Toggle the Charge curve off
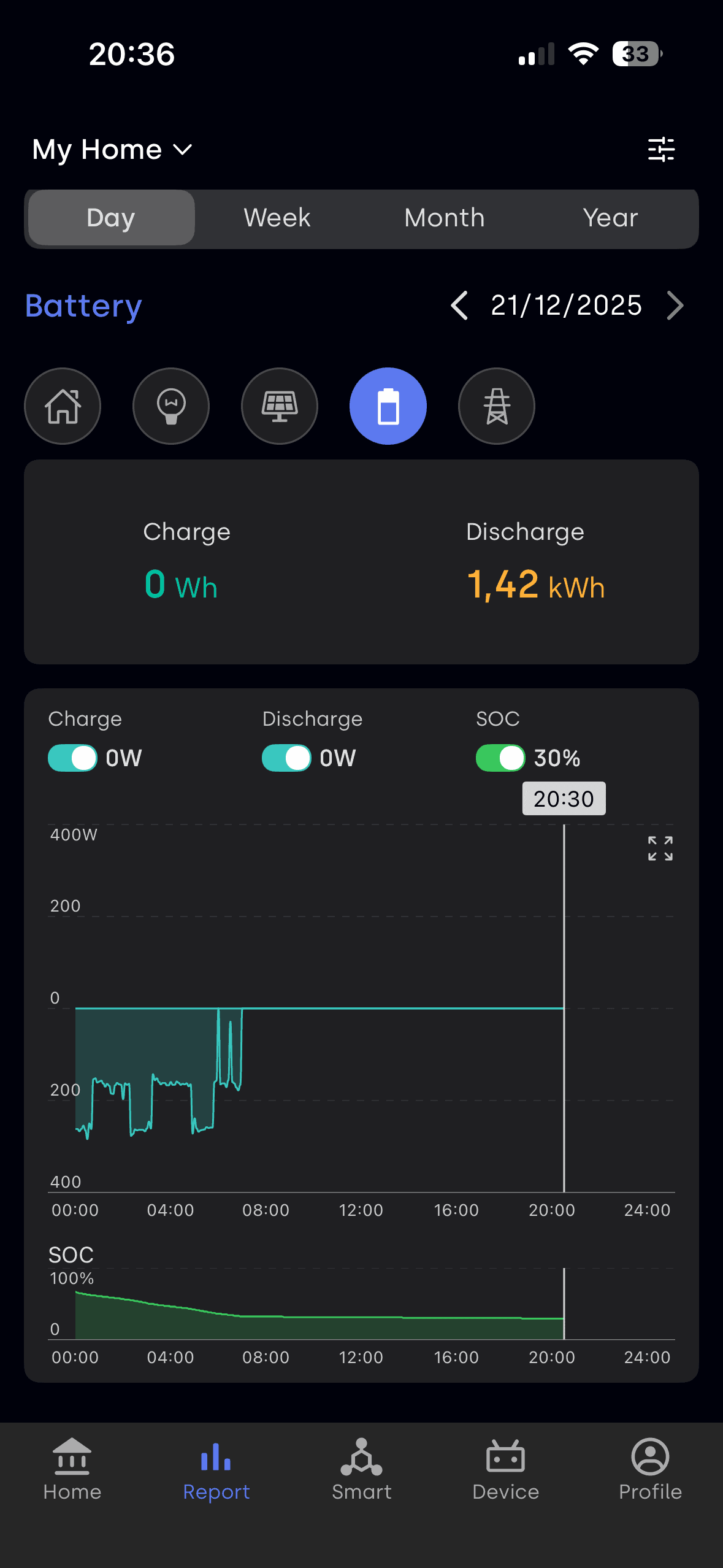723x1568 pixels. 72,758
